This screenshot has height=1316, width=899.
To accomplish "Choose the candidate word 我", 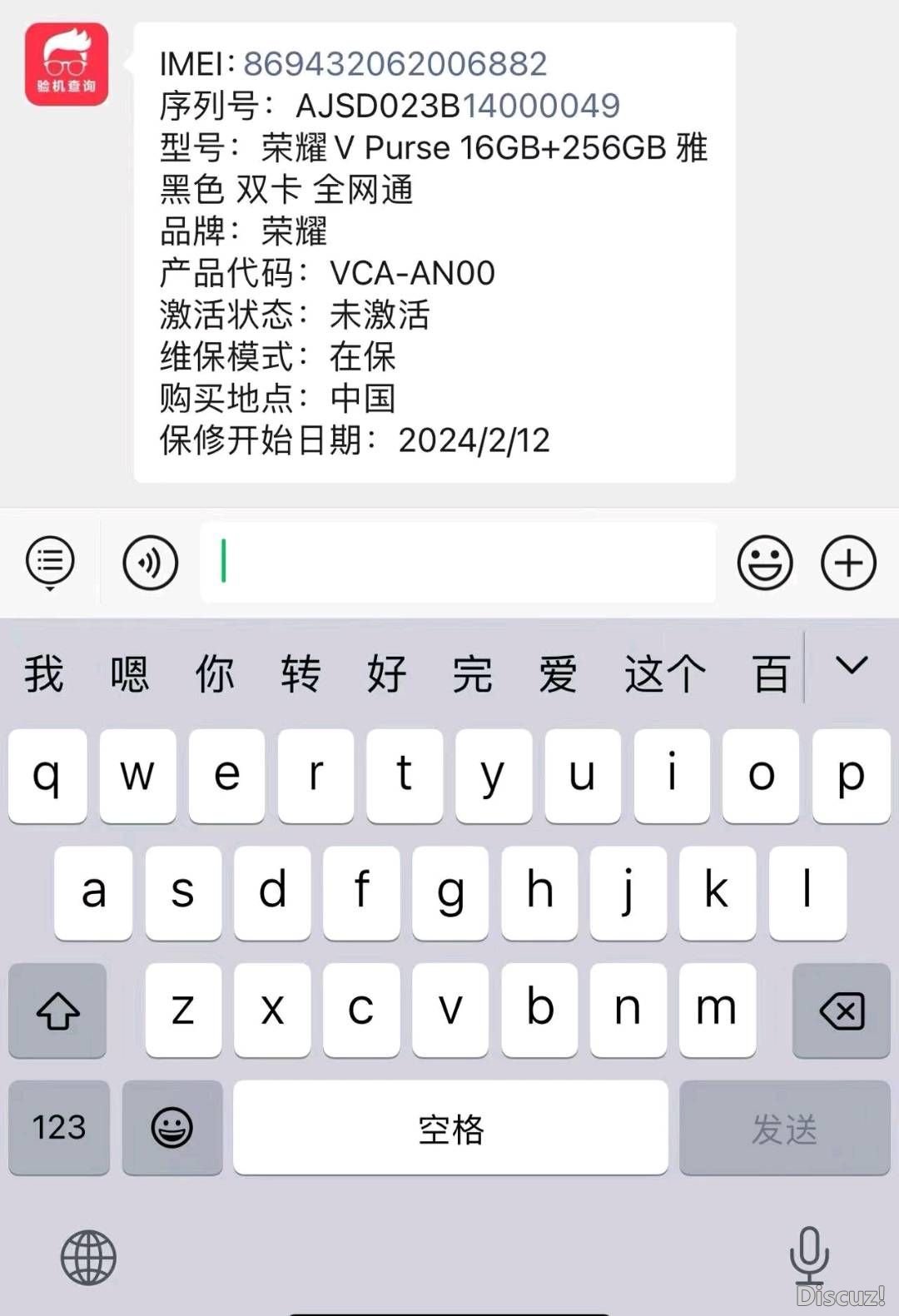I will pyautogui.click(x=43, y=673).
